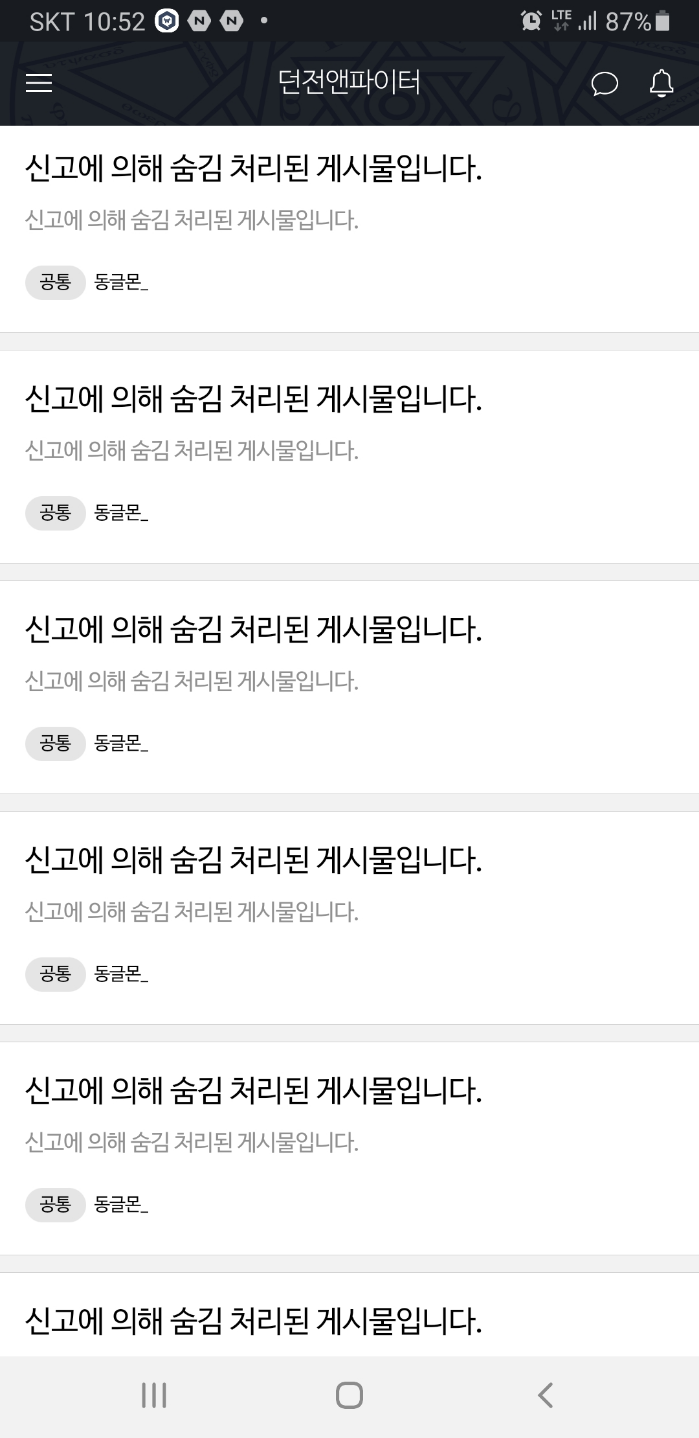Open the notifications bell

661,84
